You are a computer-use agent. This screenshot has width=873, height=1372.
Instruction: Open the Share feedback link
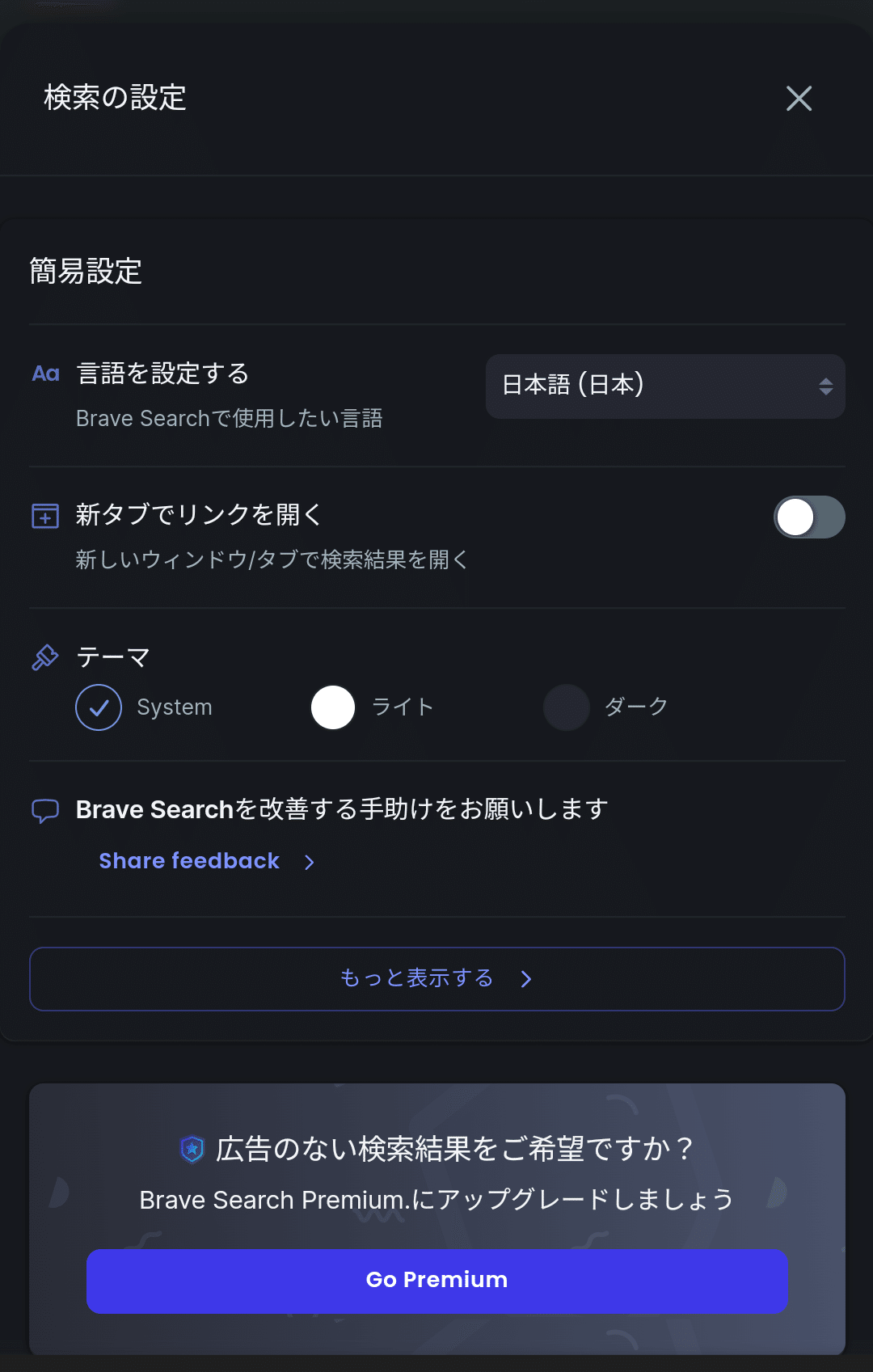coord(188,861)
